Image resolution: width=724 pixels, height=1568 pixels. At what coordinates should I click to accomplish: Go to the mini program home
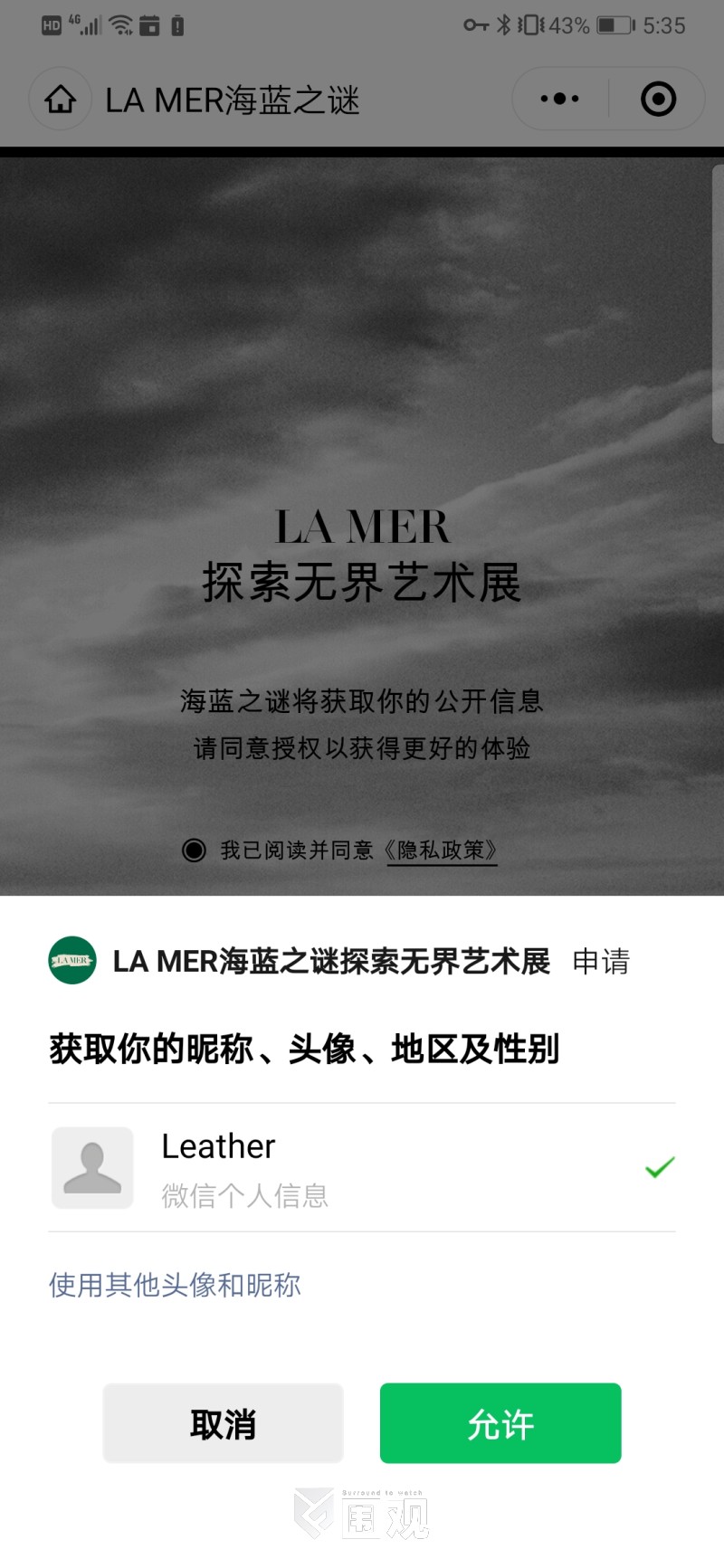coord(61,100)
